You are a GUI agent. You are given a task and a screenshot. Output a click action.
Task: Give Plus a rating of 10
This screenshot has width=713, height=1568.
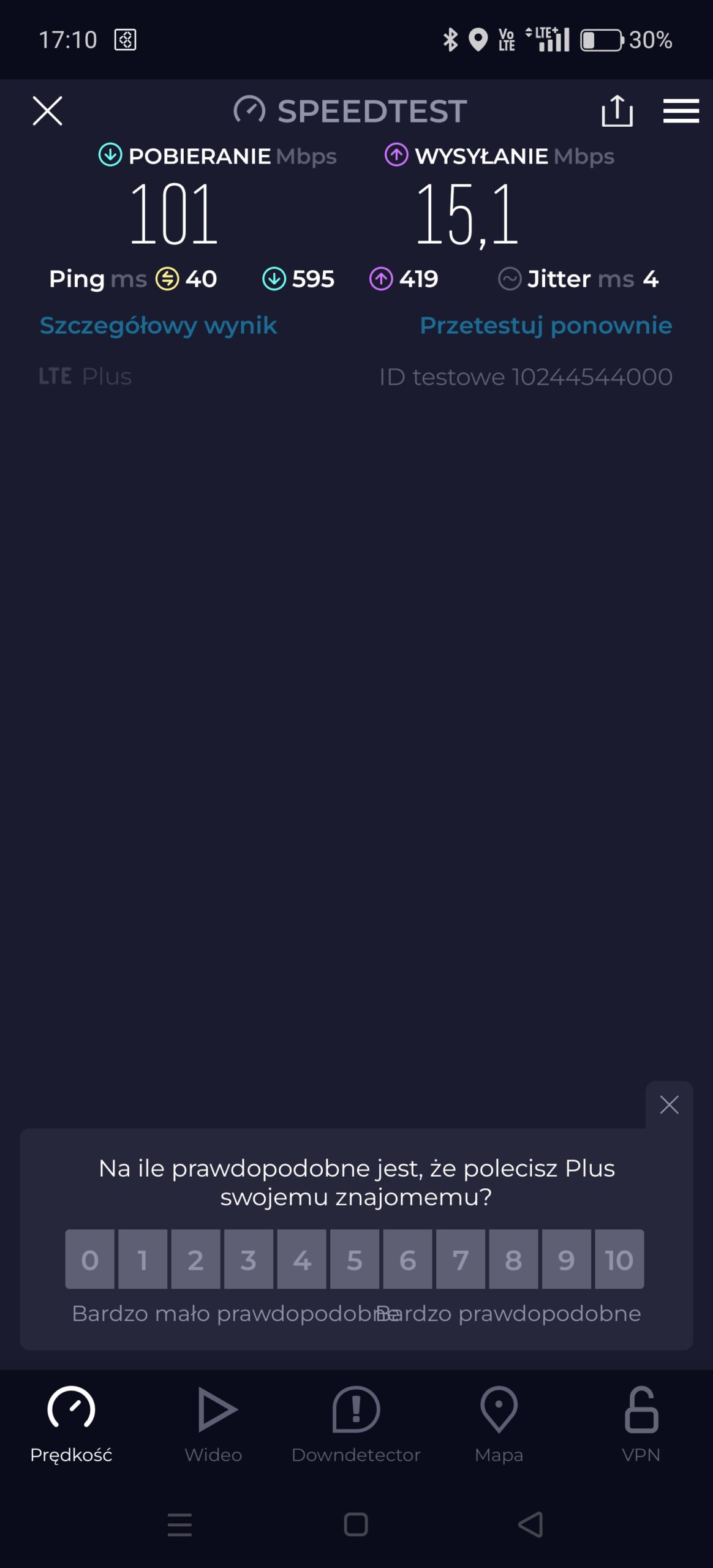coord(619,1260)
